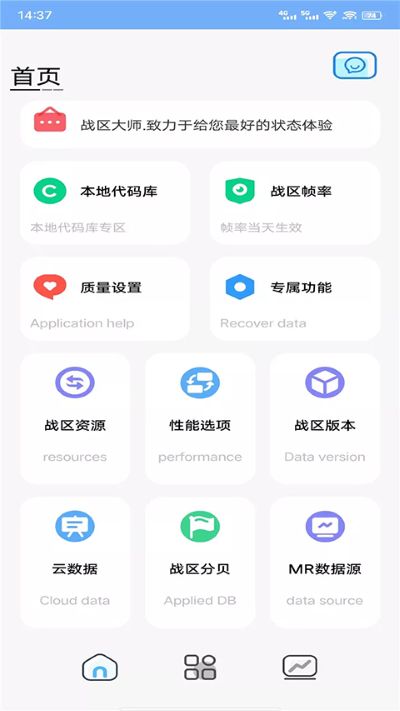Open the 云数据 tile
The image size is (400, 711).
pyautogui.click(x=75, y=562)
